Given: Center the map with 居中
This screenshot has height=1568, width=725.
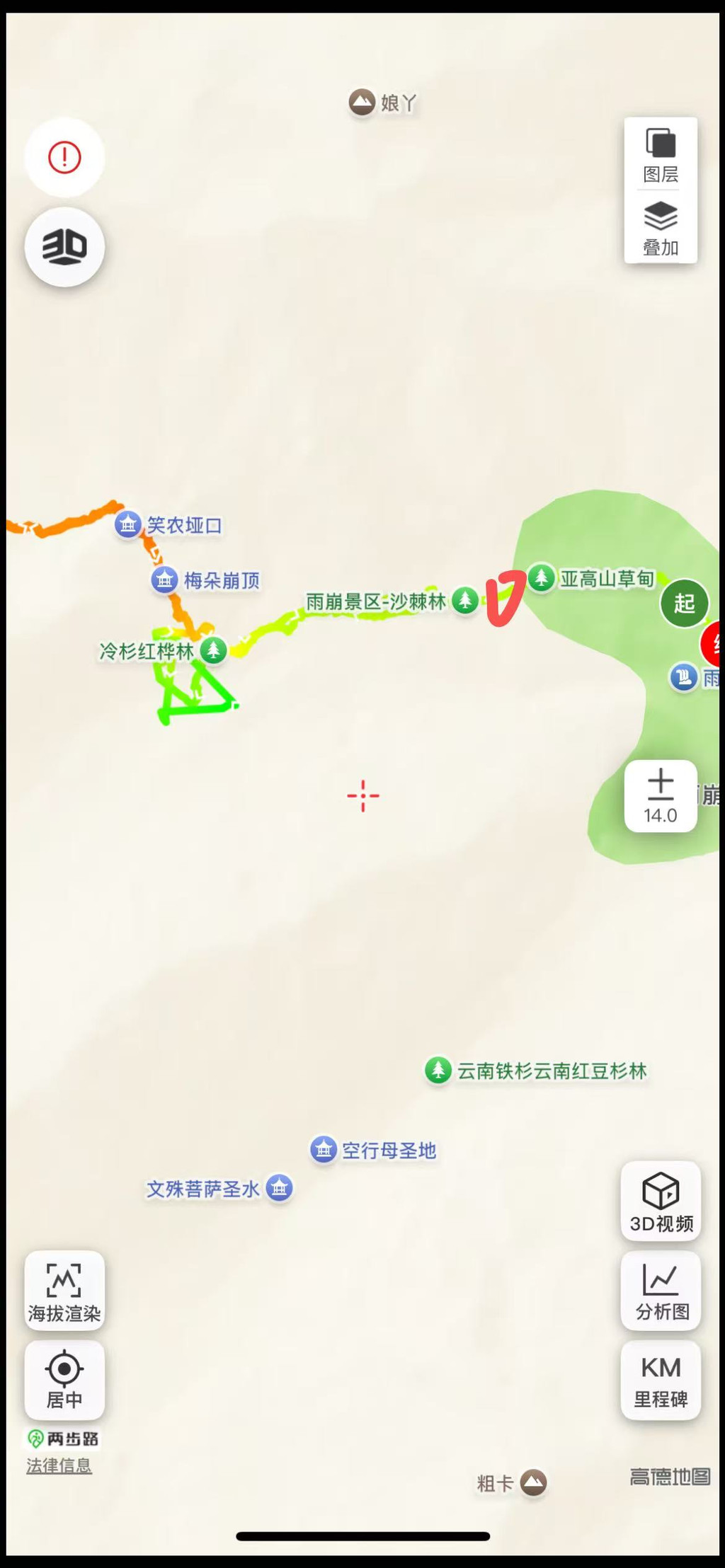Looking at the screenshot, I should click(x=64, y=1380).
